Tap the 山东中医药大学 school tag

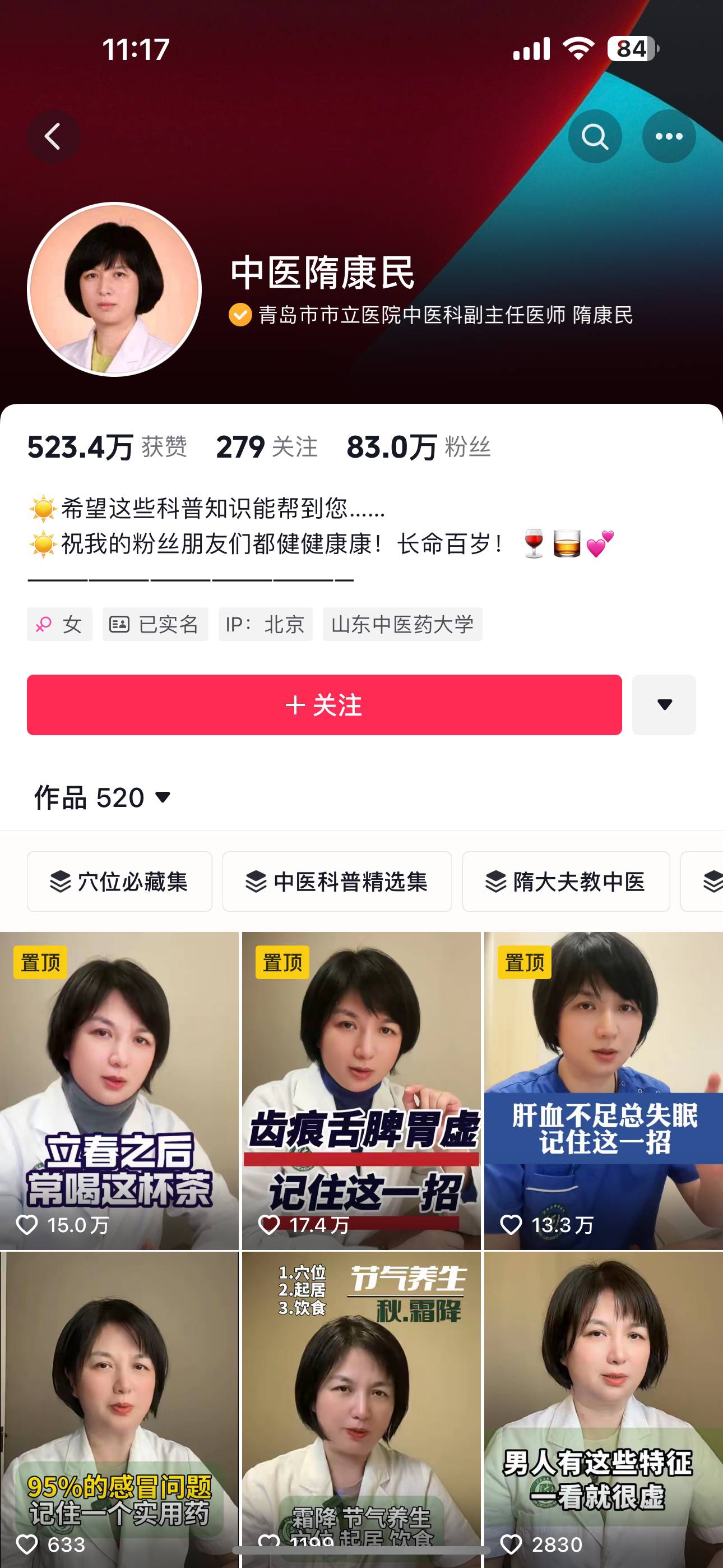click(x=402, y=624)
